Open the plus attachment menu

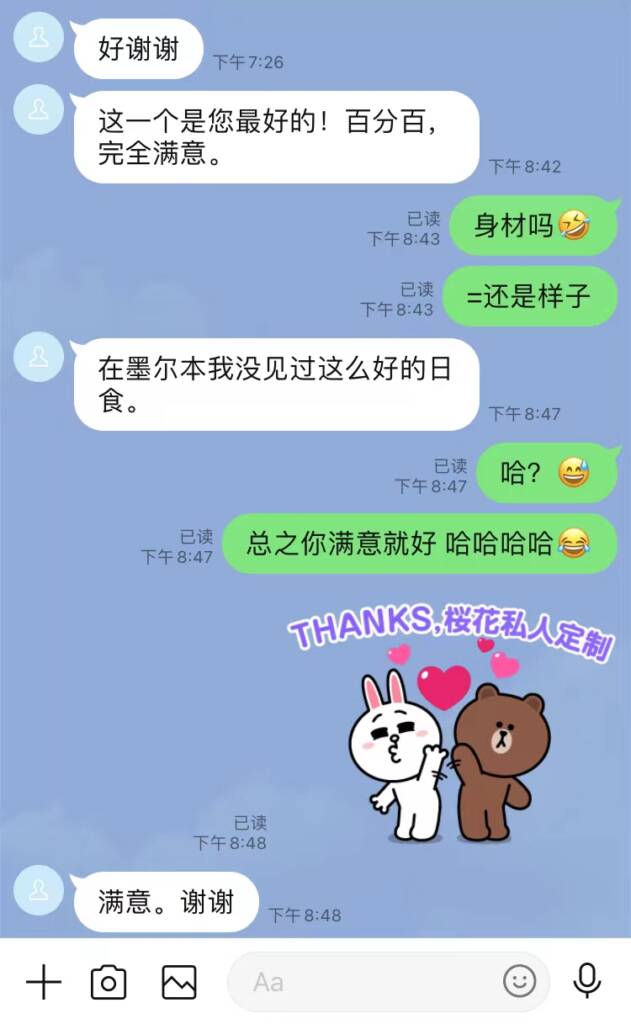(x=43, y=982)
